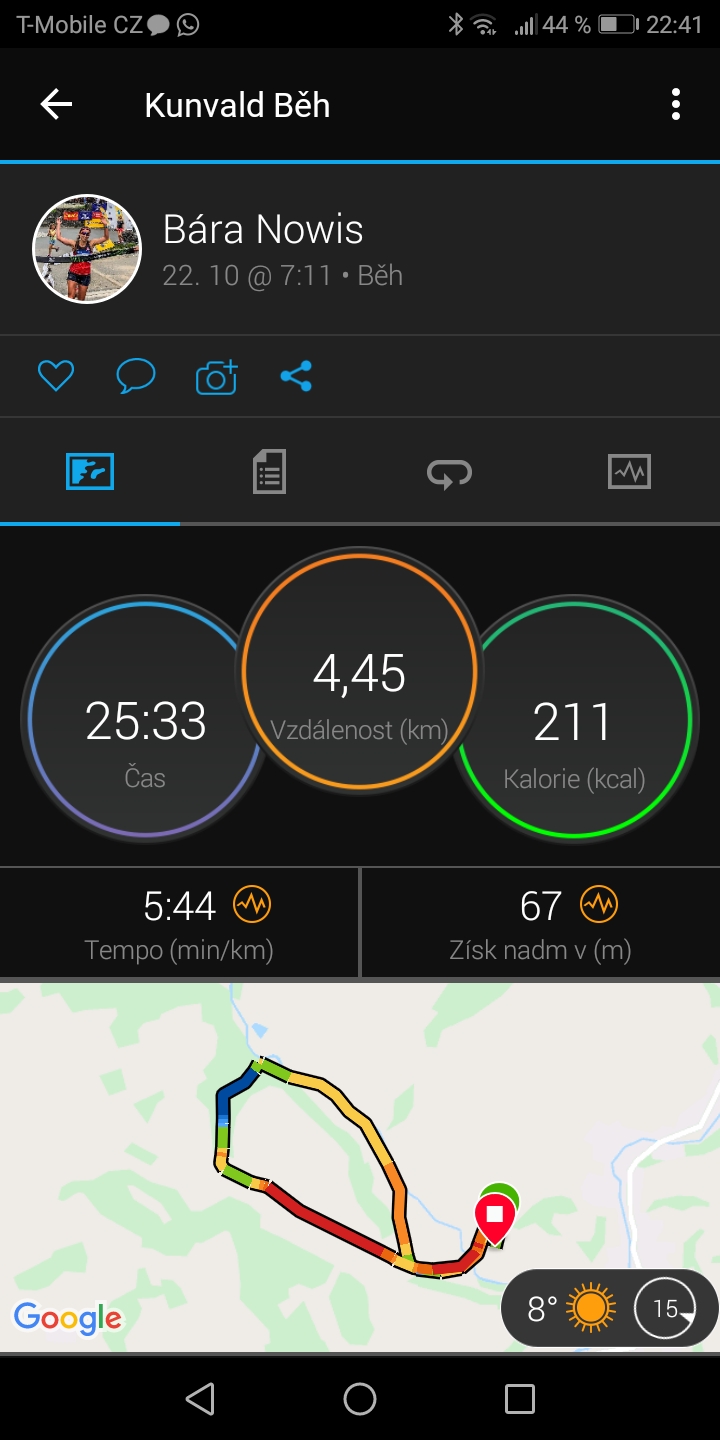Screen dimensions: 720x1440
Task: Open the three-dot overflow menu
Action: point(676,104)
